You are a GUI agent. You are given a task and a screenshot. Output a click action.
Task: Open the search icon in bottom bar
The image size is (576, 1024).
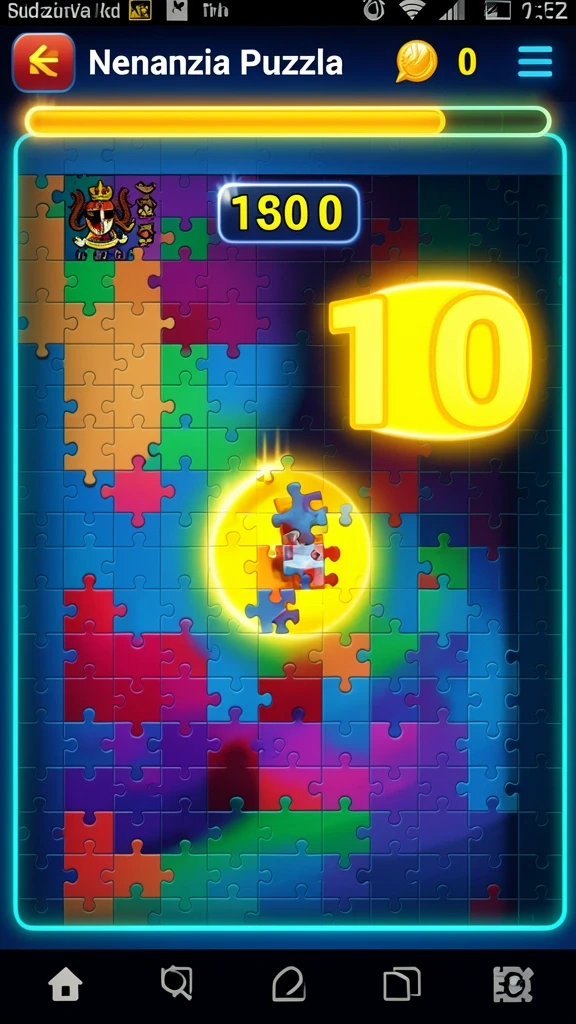click(x=177, y=983)
